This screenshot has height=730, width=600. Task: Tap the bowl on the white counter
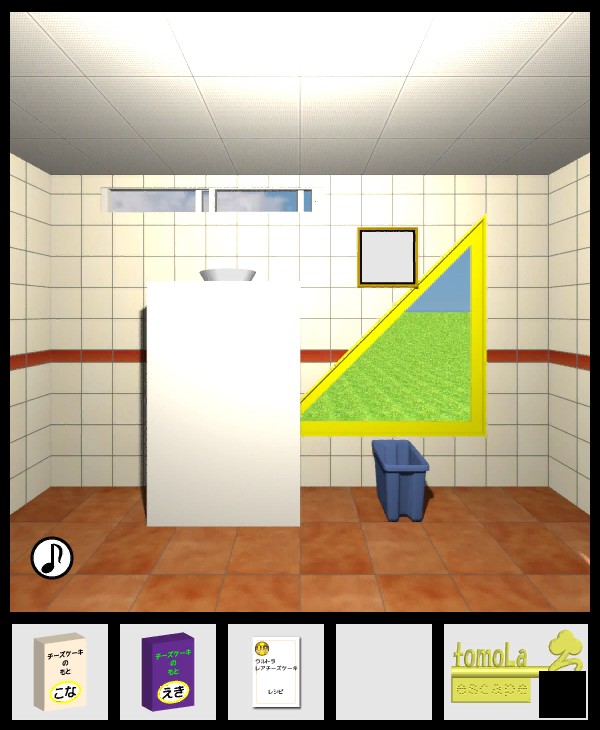coord(227,275)
